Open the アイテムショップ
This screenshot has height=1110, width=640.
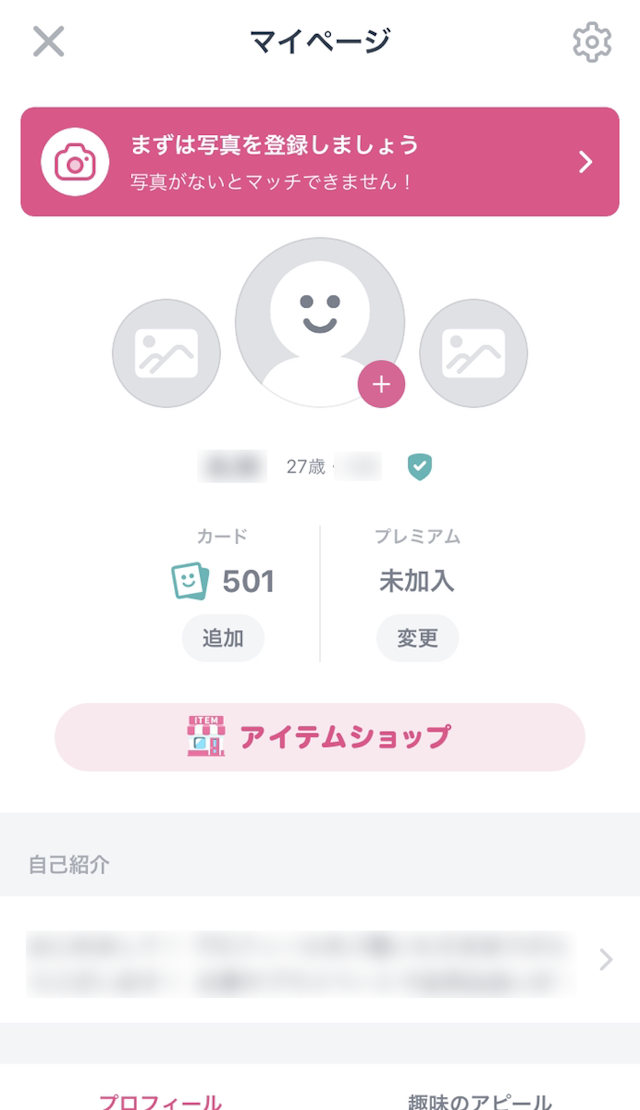(320, 737)
